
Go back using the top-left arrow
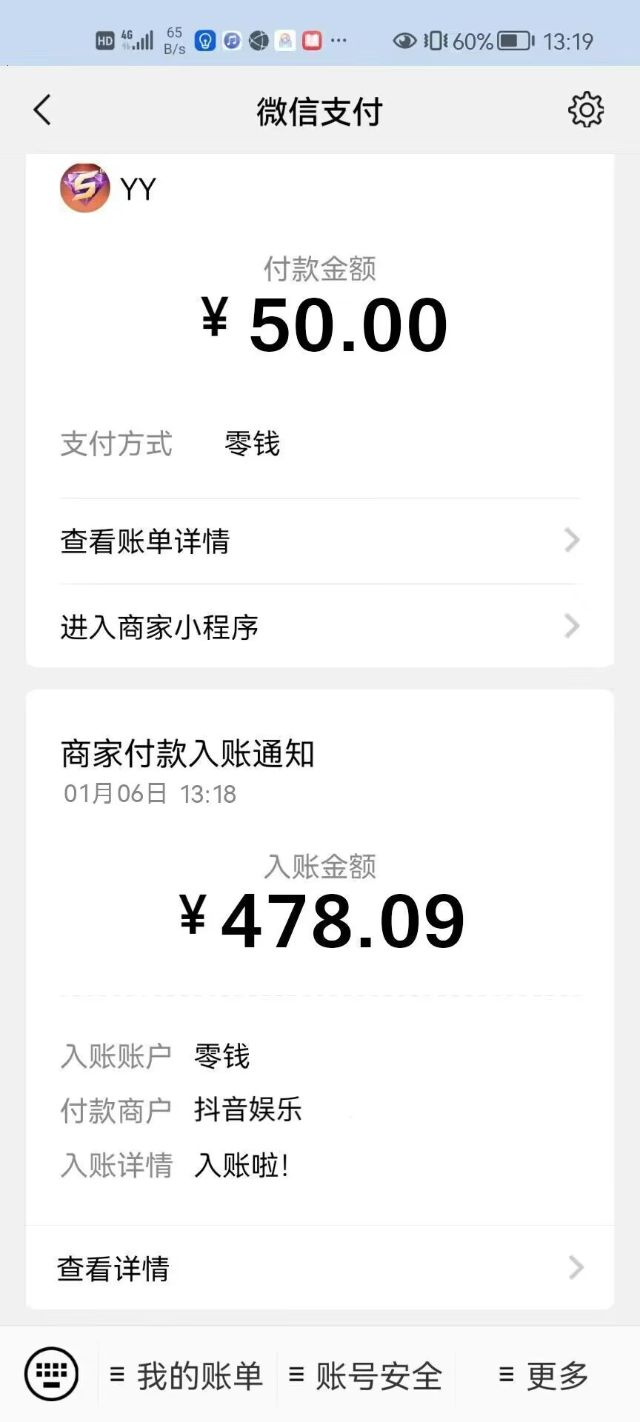pyautogui.click(x=42, y=110)
